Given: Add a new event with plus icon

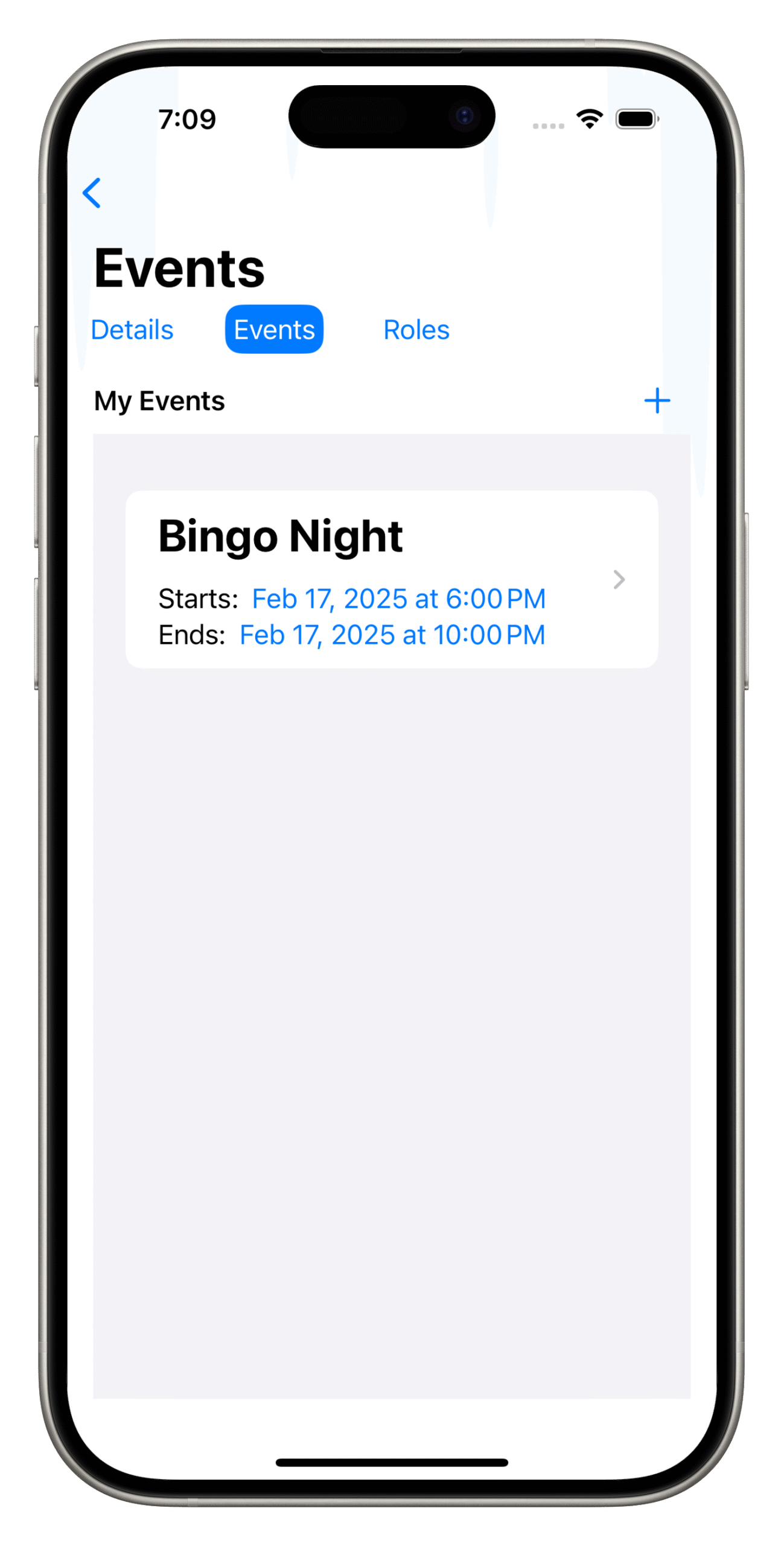Looking at the screenshot, I should coord(657,401).
